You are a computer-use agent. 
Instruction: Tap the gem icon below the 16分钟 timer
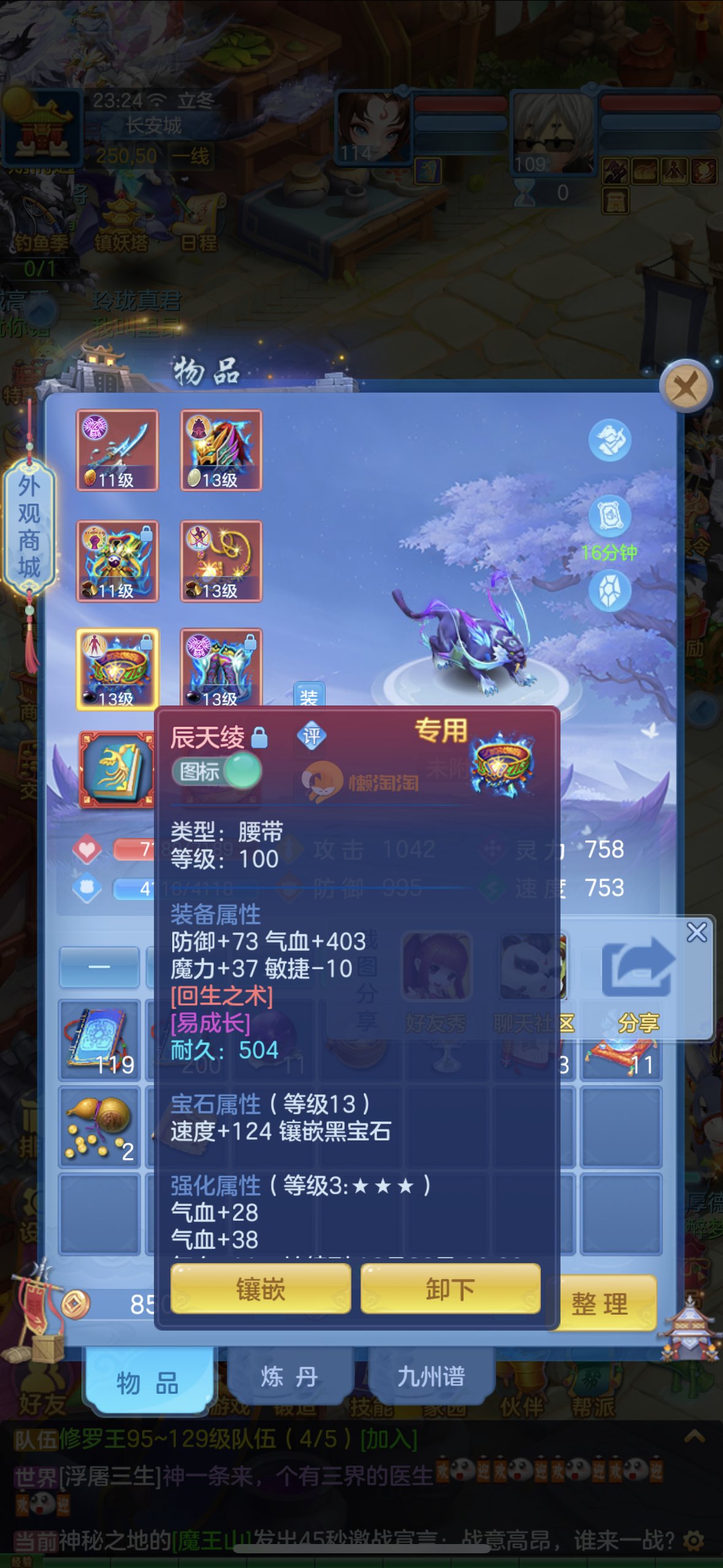[x=610, y=590]
